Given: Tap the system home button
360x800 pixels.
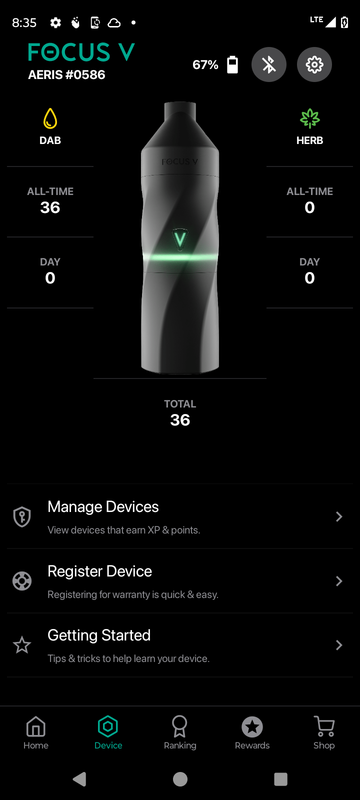Looking at the screenshot, I should [180, 779].
